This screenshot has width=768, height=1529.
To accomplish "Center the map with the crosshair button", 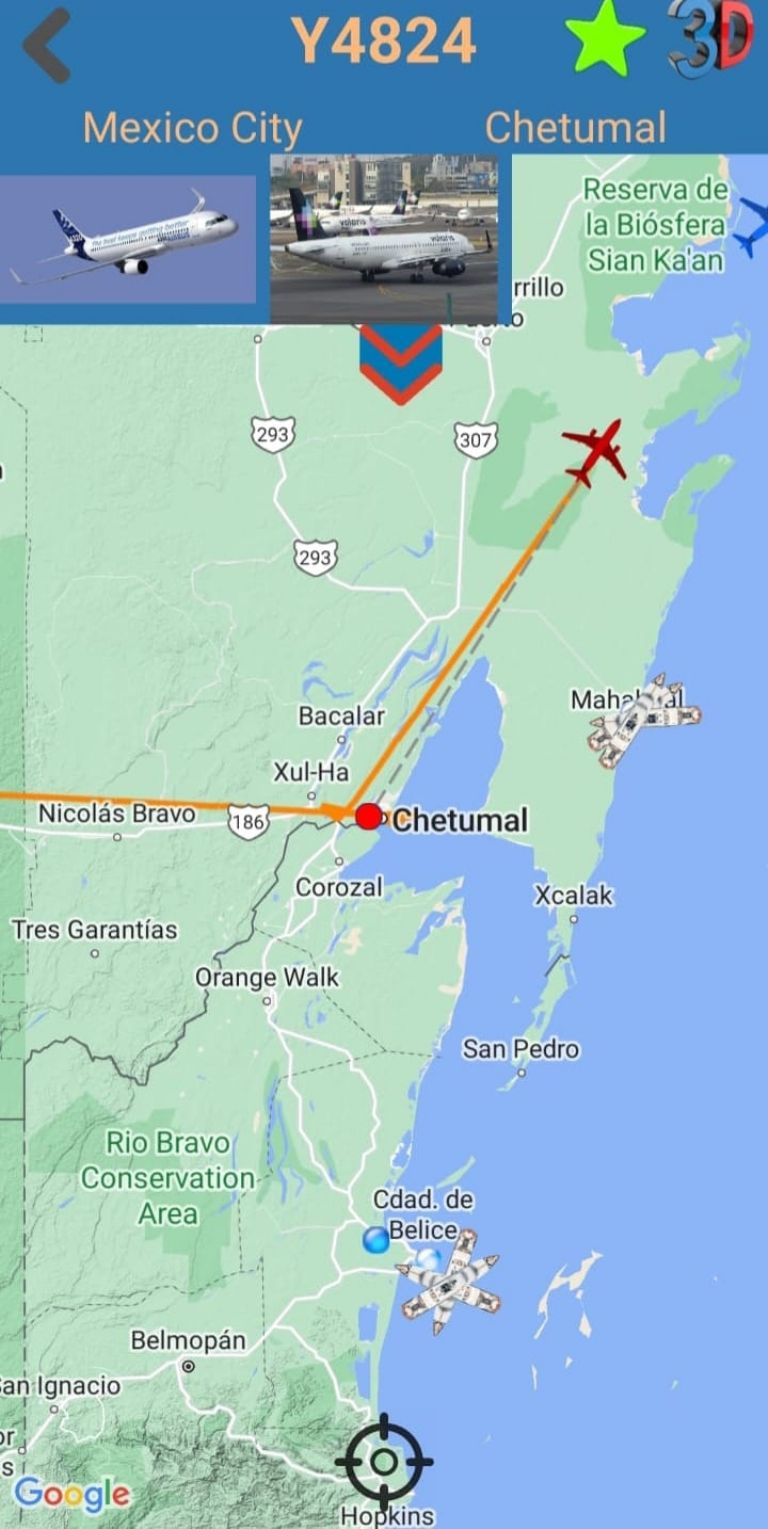I will point(383,1461).
